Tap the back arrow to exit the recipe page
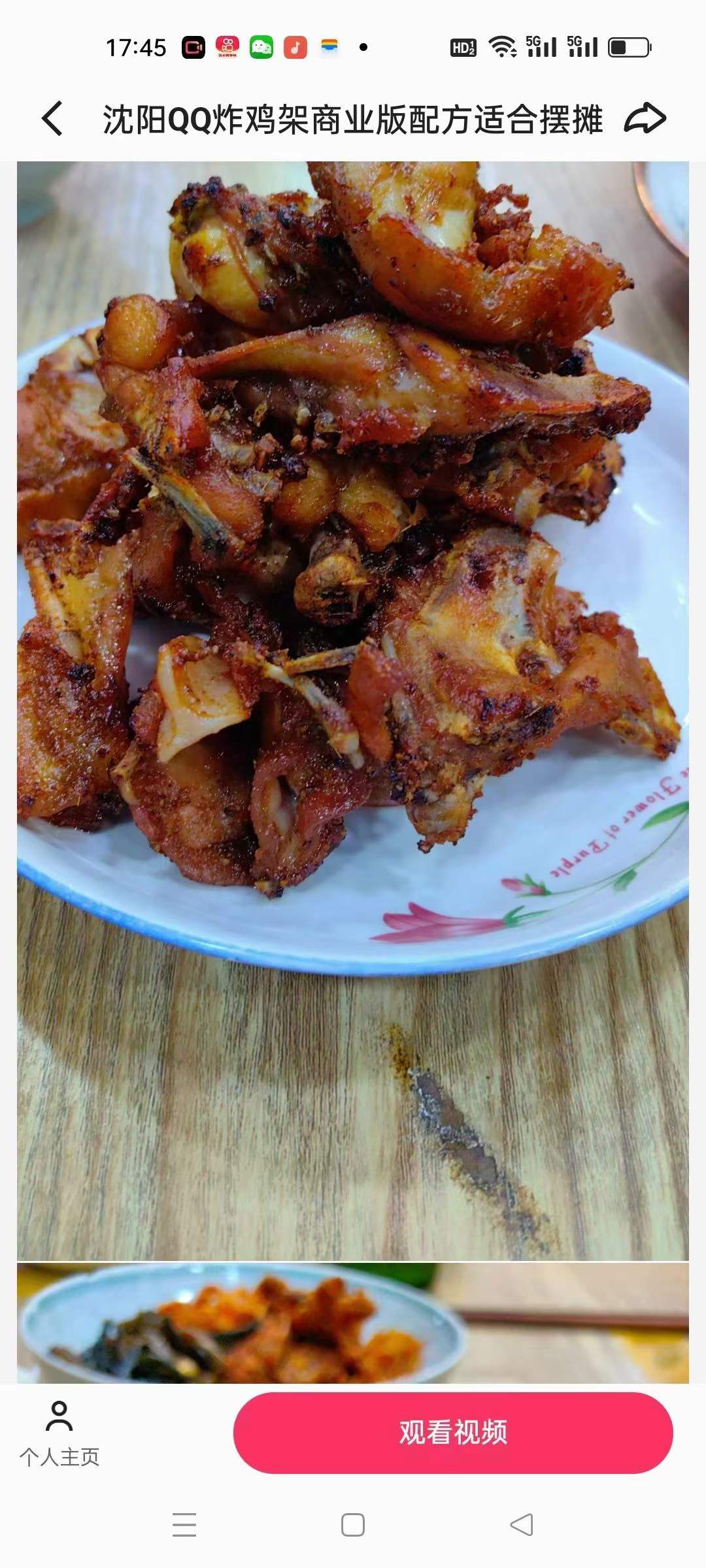 pyautogui.click(x=52, y=118)
